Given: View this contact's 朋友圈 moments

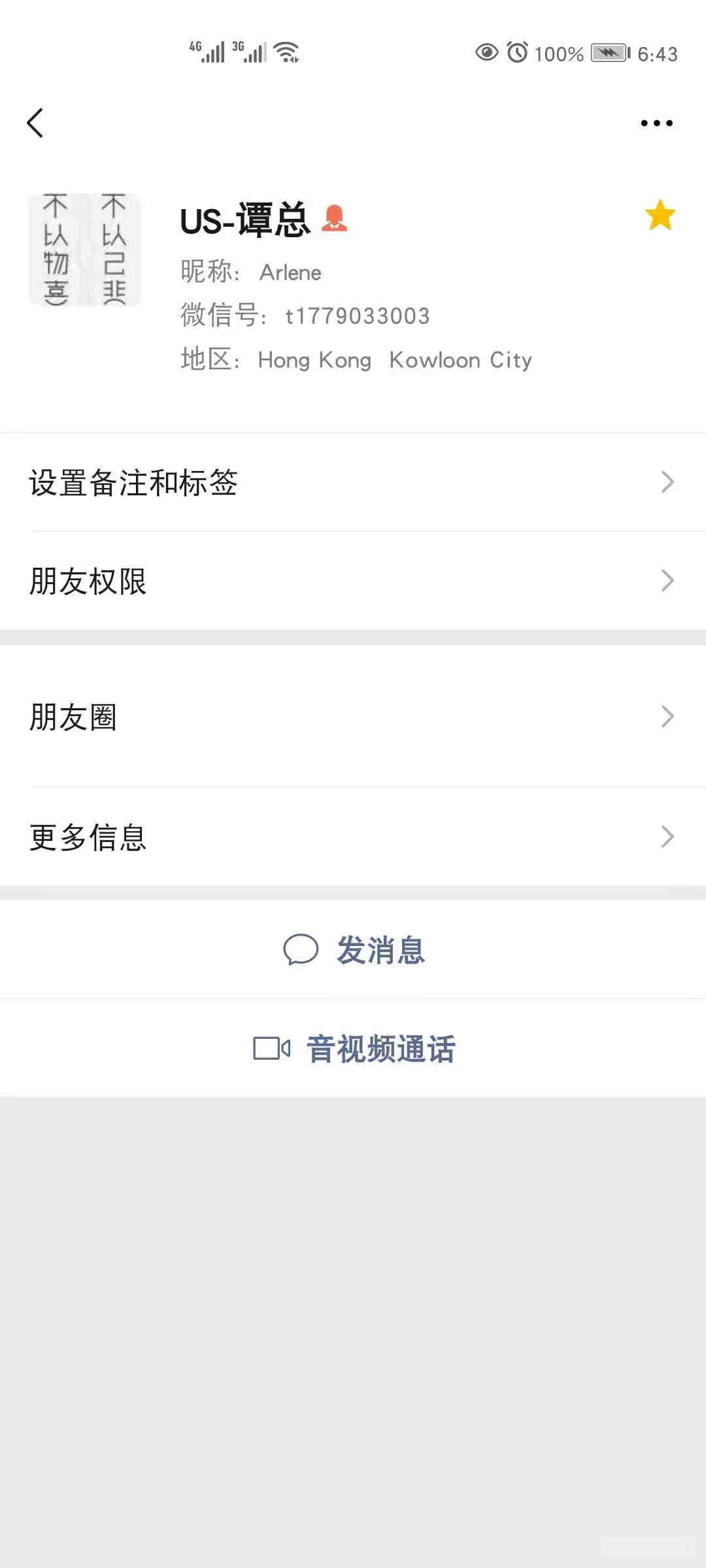Looking at the screenshot, I should pyautogui.click(x=353, y=717).
